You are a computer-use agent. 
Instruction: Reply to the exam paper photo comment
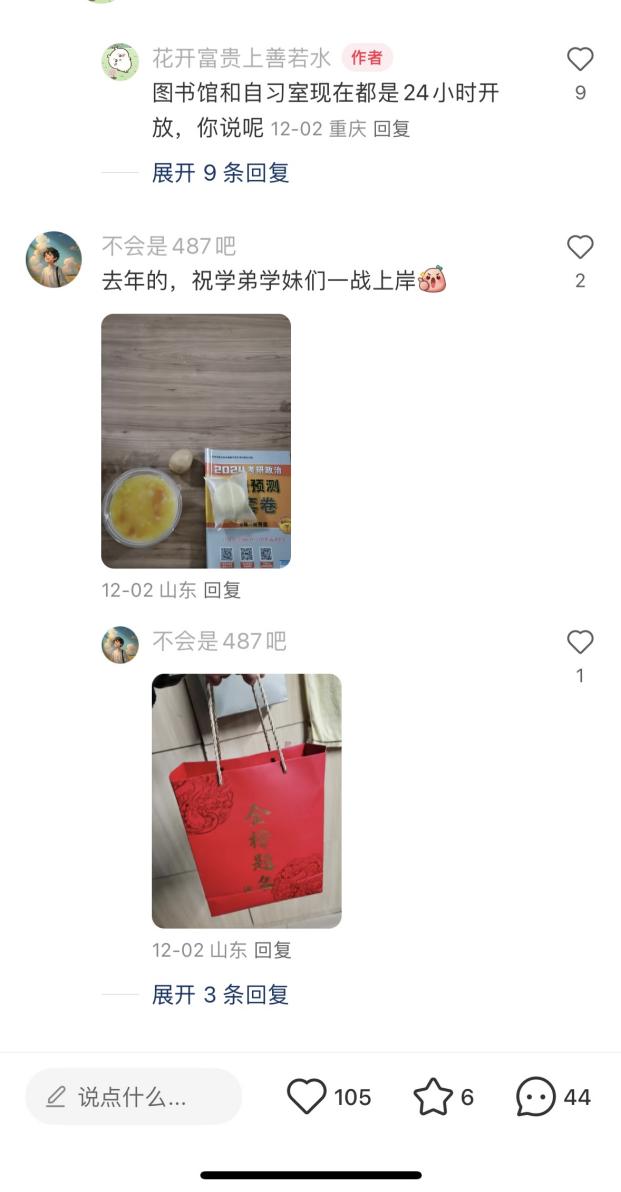click(222, 590)
